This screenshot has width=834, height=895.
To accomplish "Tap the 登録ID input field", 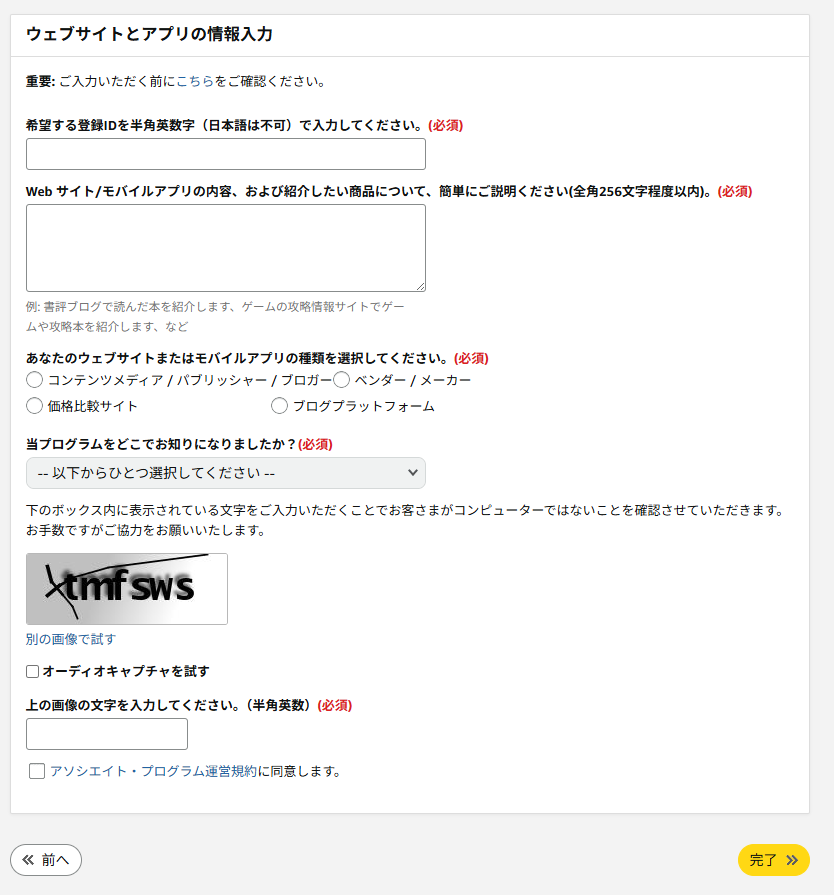I will 225,154.
